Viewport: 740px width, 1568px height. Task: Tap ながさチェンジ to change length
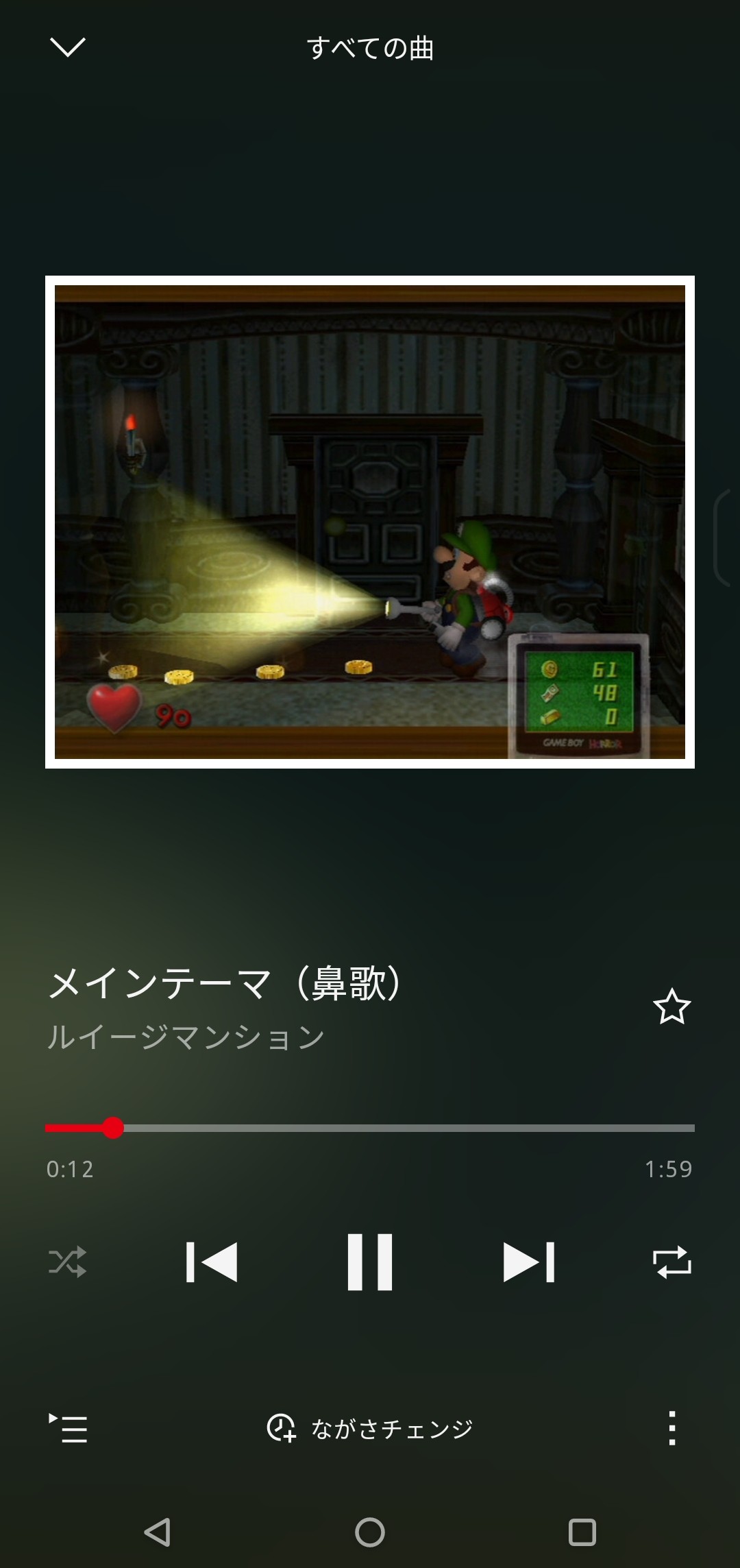pyautogui.click(x=370, y=1428)
